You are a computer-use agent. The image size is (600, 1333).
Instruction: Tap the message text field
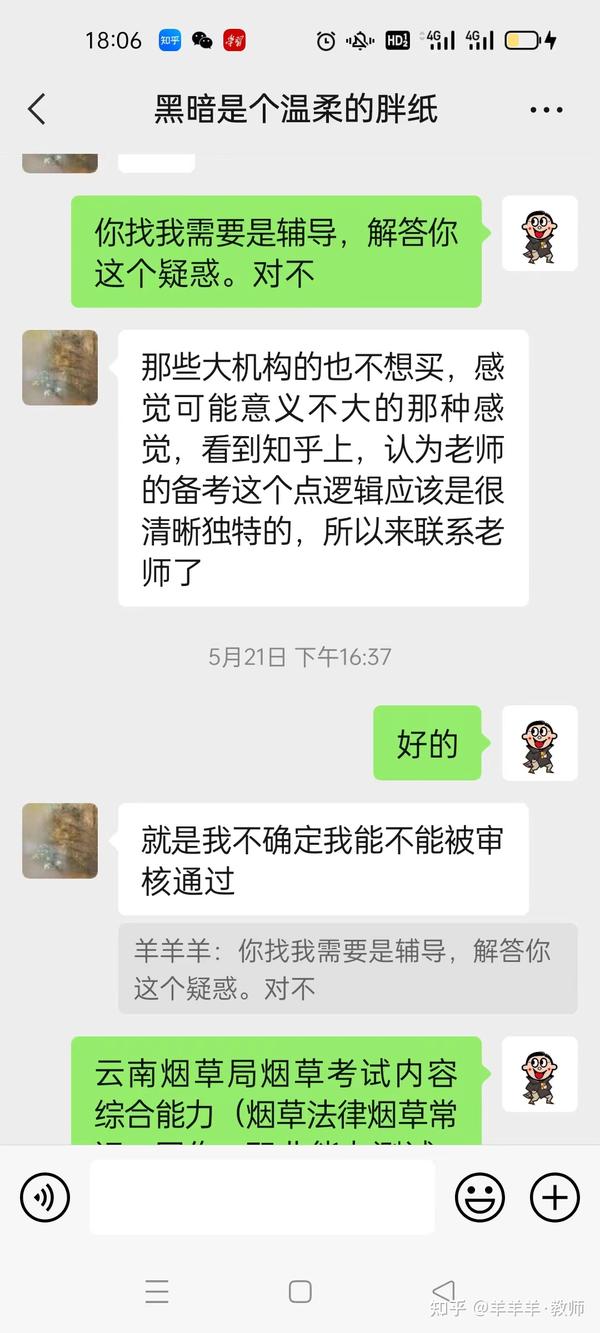tap(262, 1197)
